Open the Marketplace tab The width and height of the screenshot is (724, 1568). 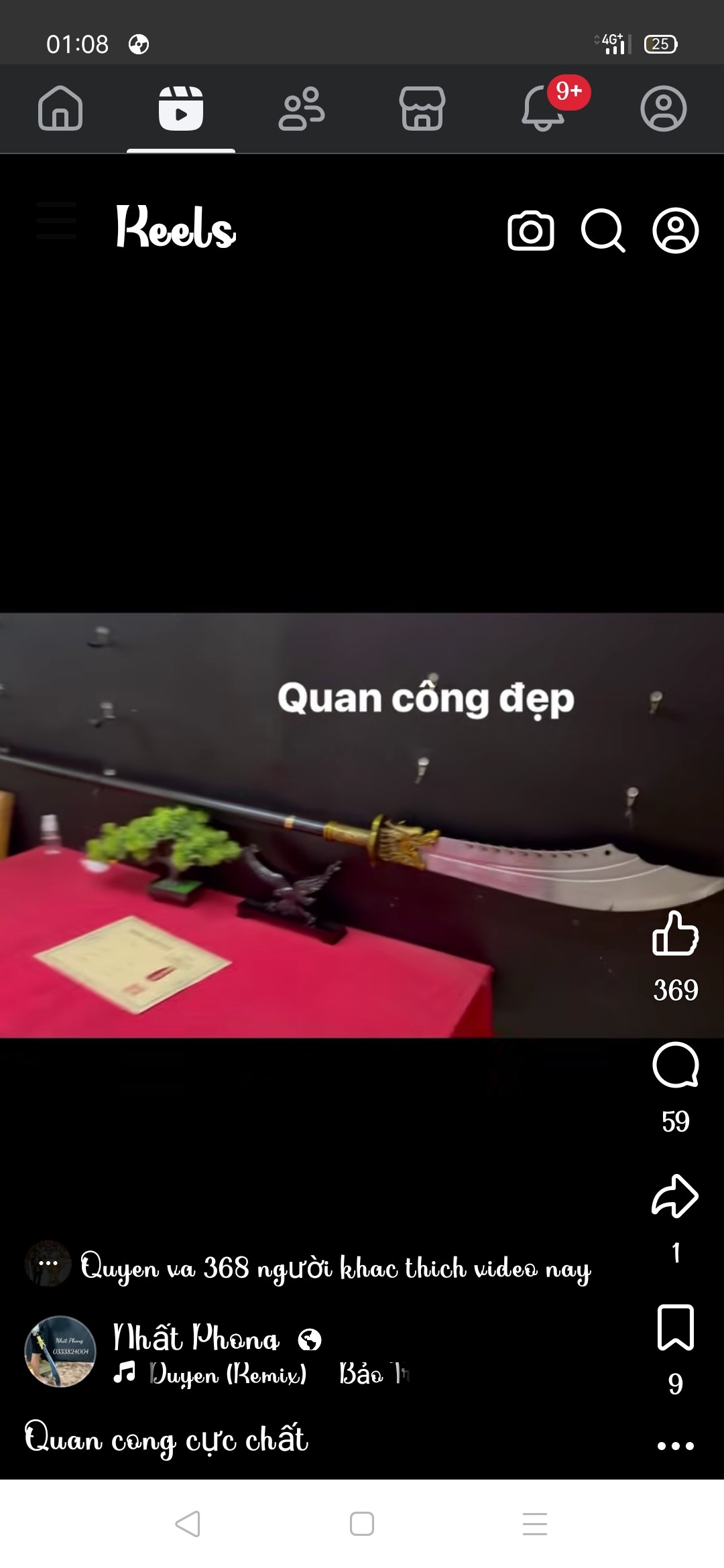tap(422, 109)
